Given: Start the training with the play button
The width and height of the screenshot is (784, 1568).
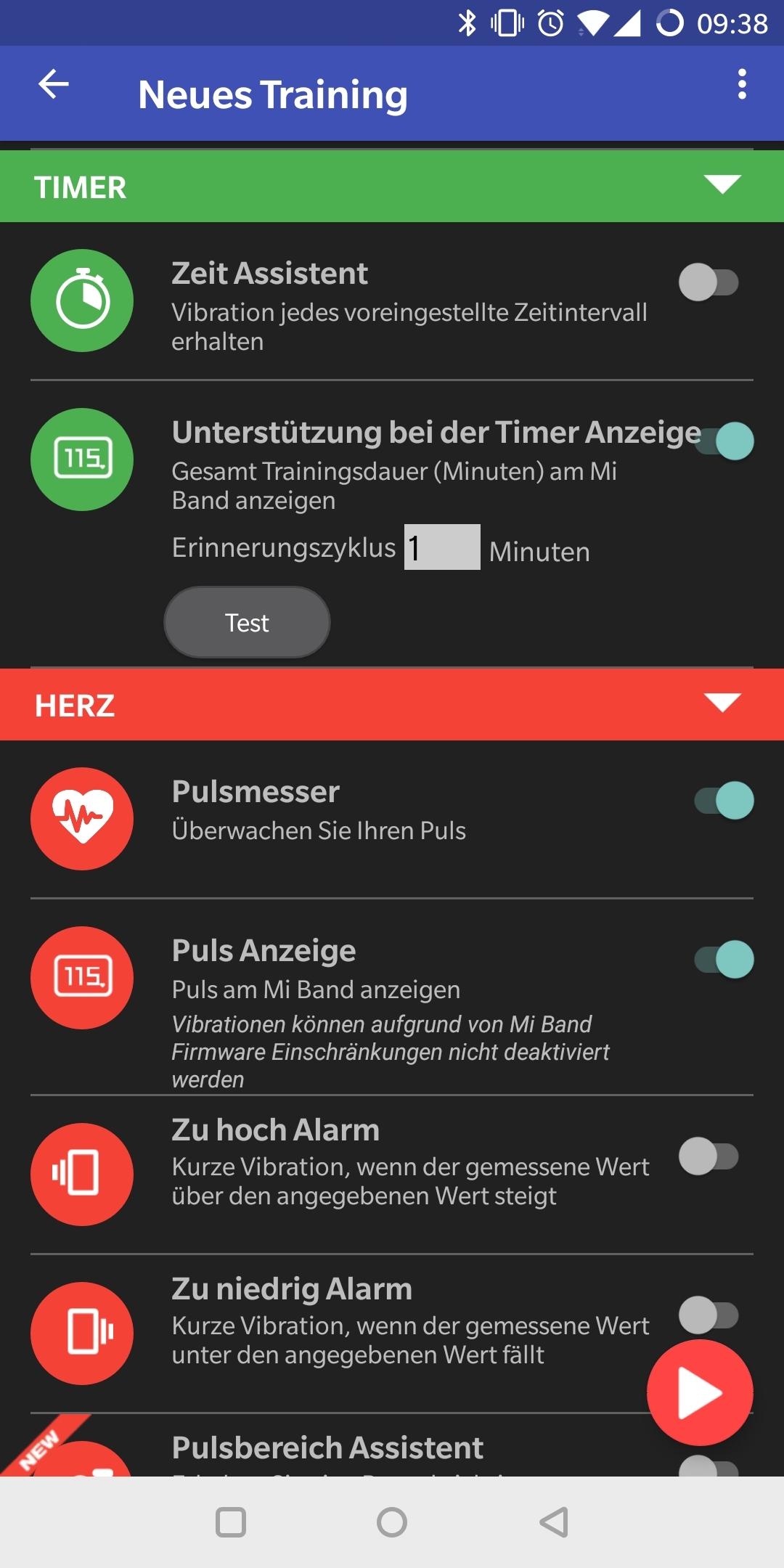Looking at the screenshot, I should pos(700,1393).
